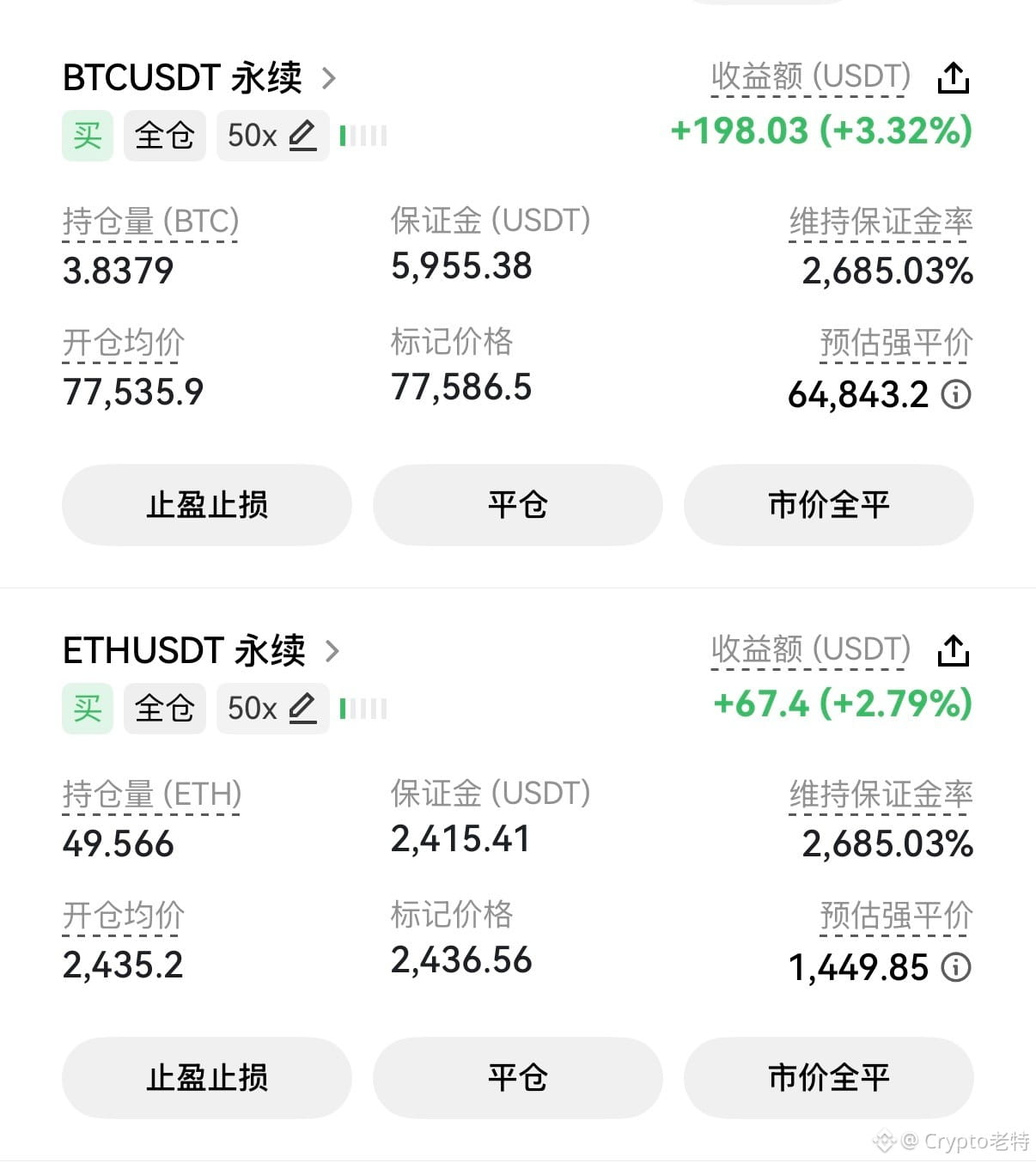Tap 全仓 margin mode on ETHUSDT

click(165, 709)
